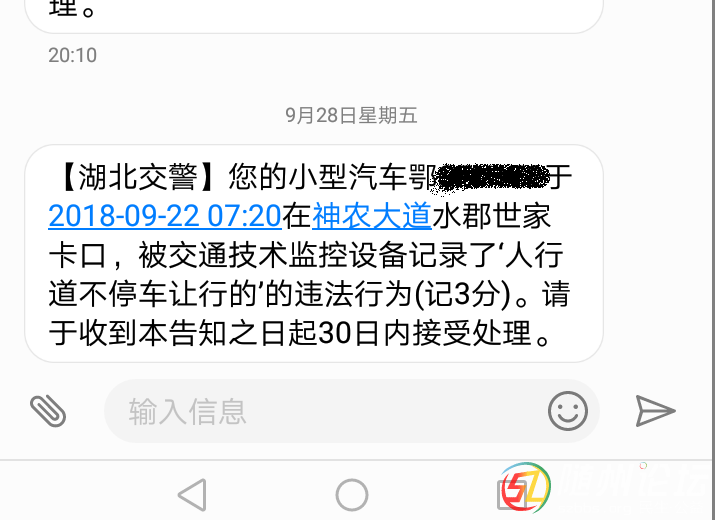Viewport: 715px width, 520px height.
Task: Open the emoji smiley picker
Action: click(567, 410)
